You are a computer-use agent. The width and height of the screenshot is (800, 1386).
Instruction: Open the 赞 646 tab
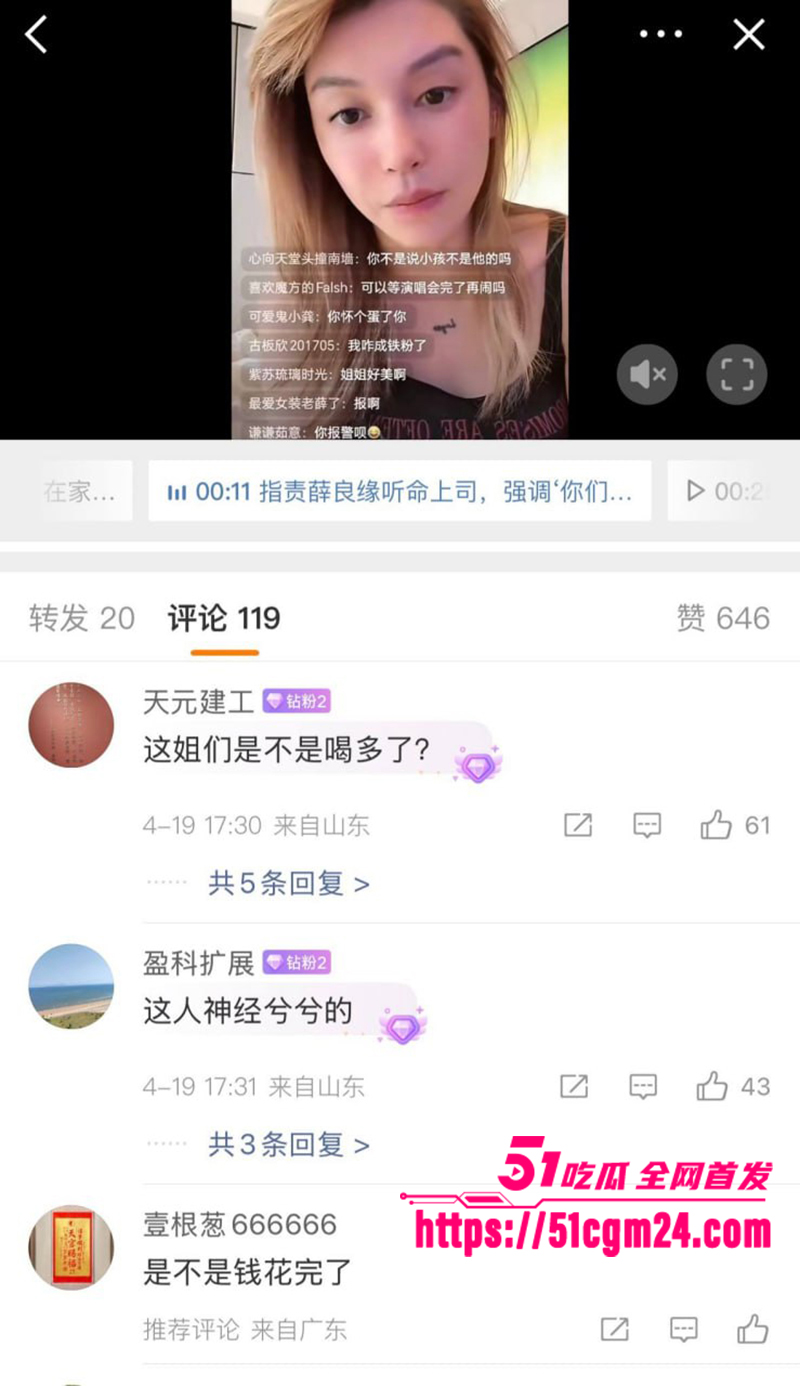[x=723, y=618]
